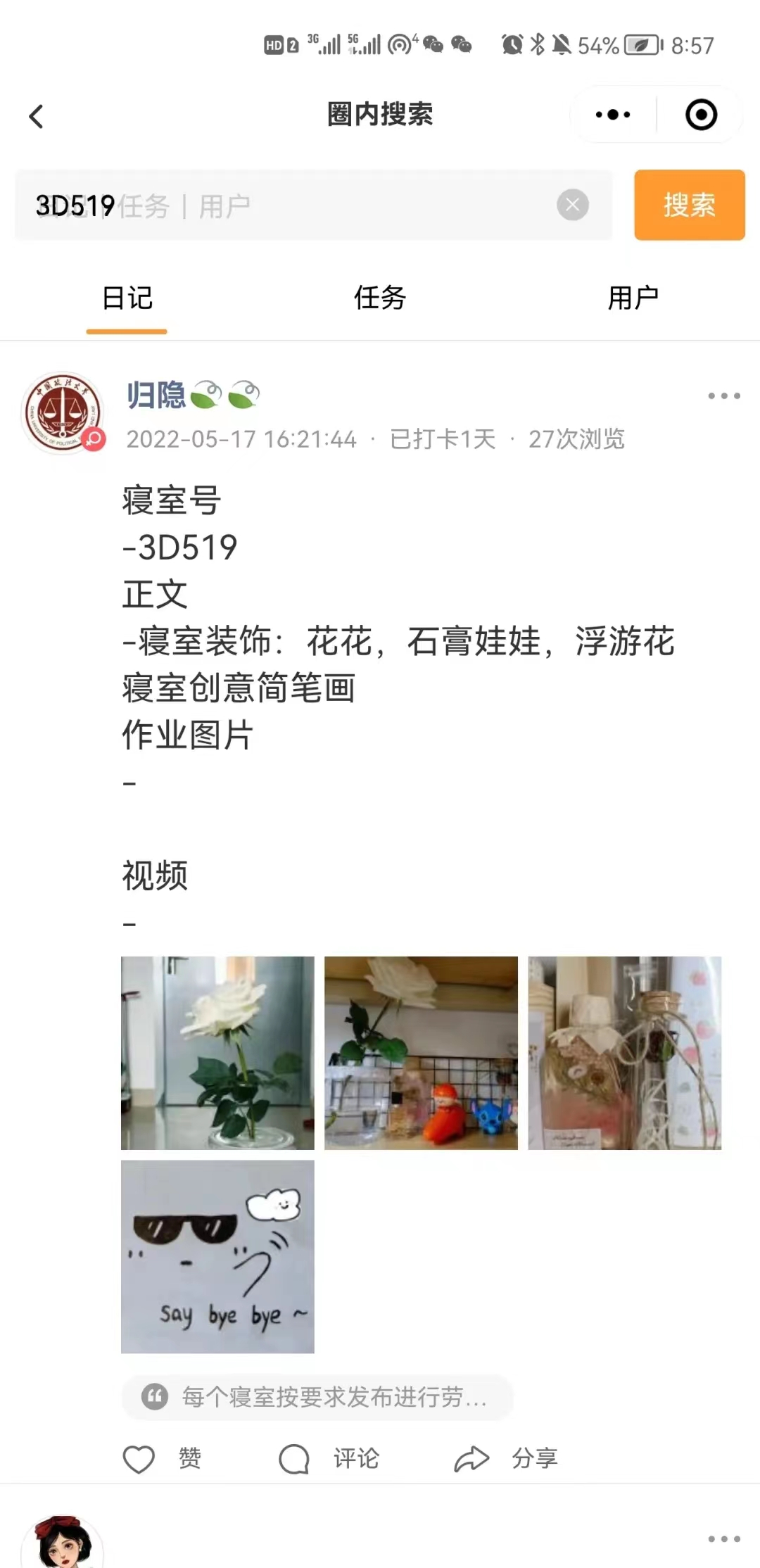Image resolution: width=760 pixels, height=1568 pixels.
Task: Clear the search text
Action: pyautogui.click(x=573, y=205)
